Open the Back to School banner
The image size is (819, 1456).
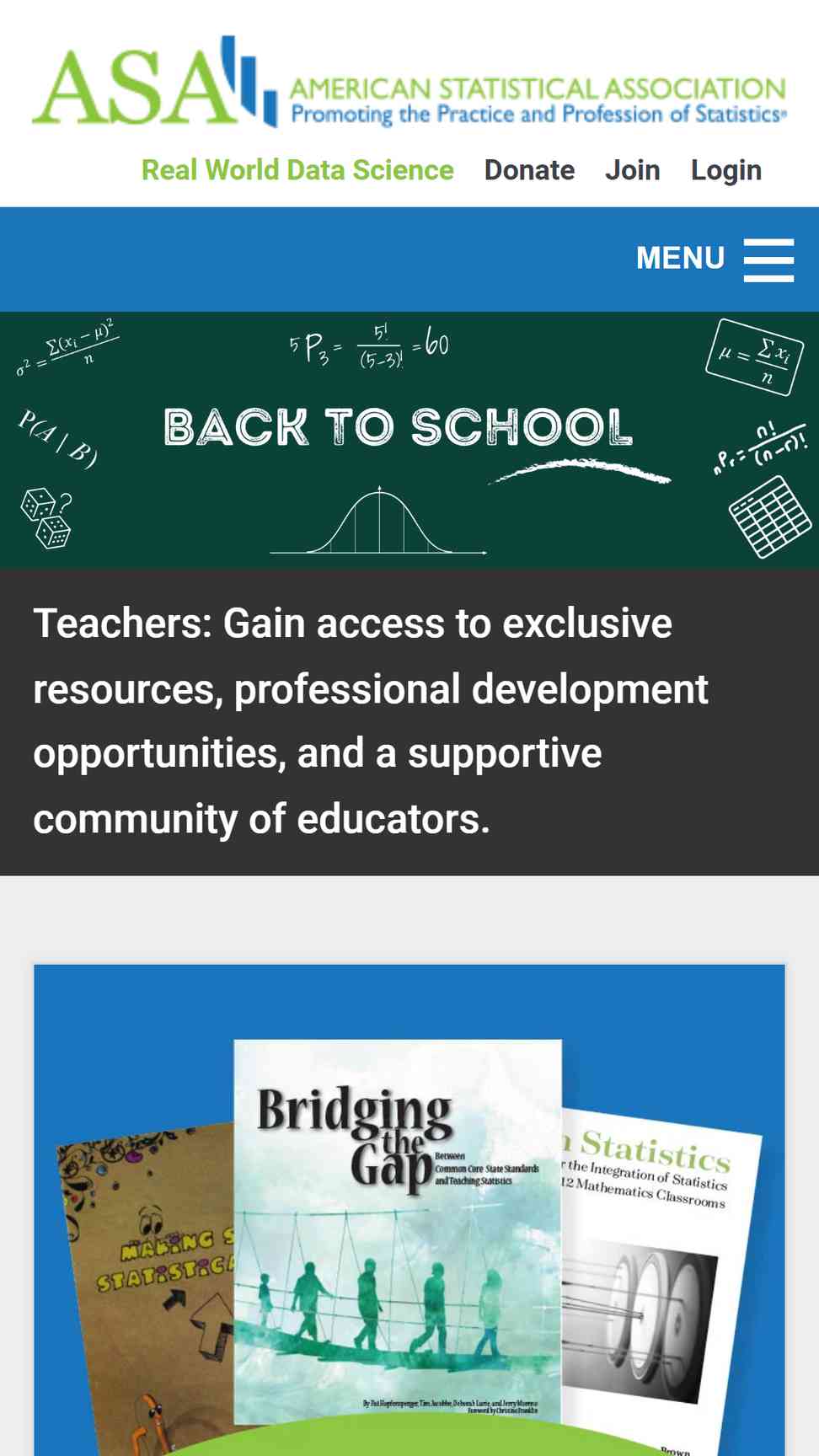(x=409, y=441)
